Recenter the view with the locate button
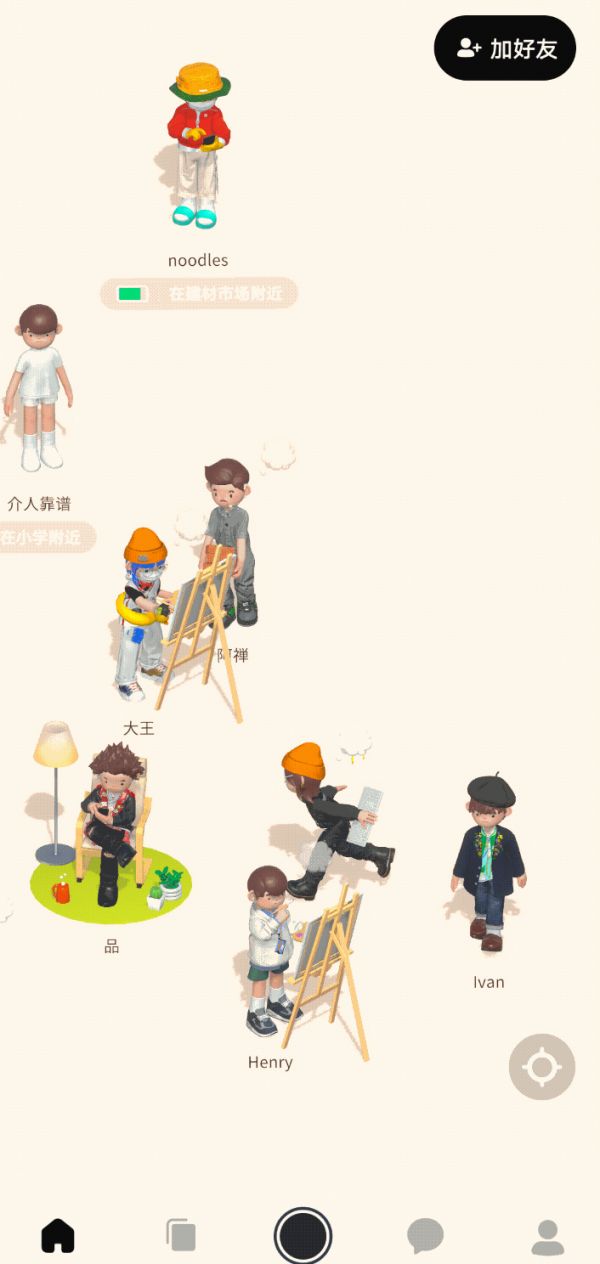 [542, 1067]
